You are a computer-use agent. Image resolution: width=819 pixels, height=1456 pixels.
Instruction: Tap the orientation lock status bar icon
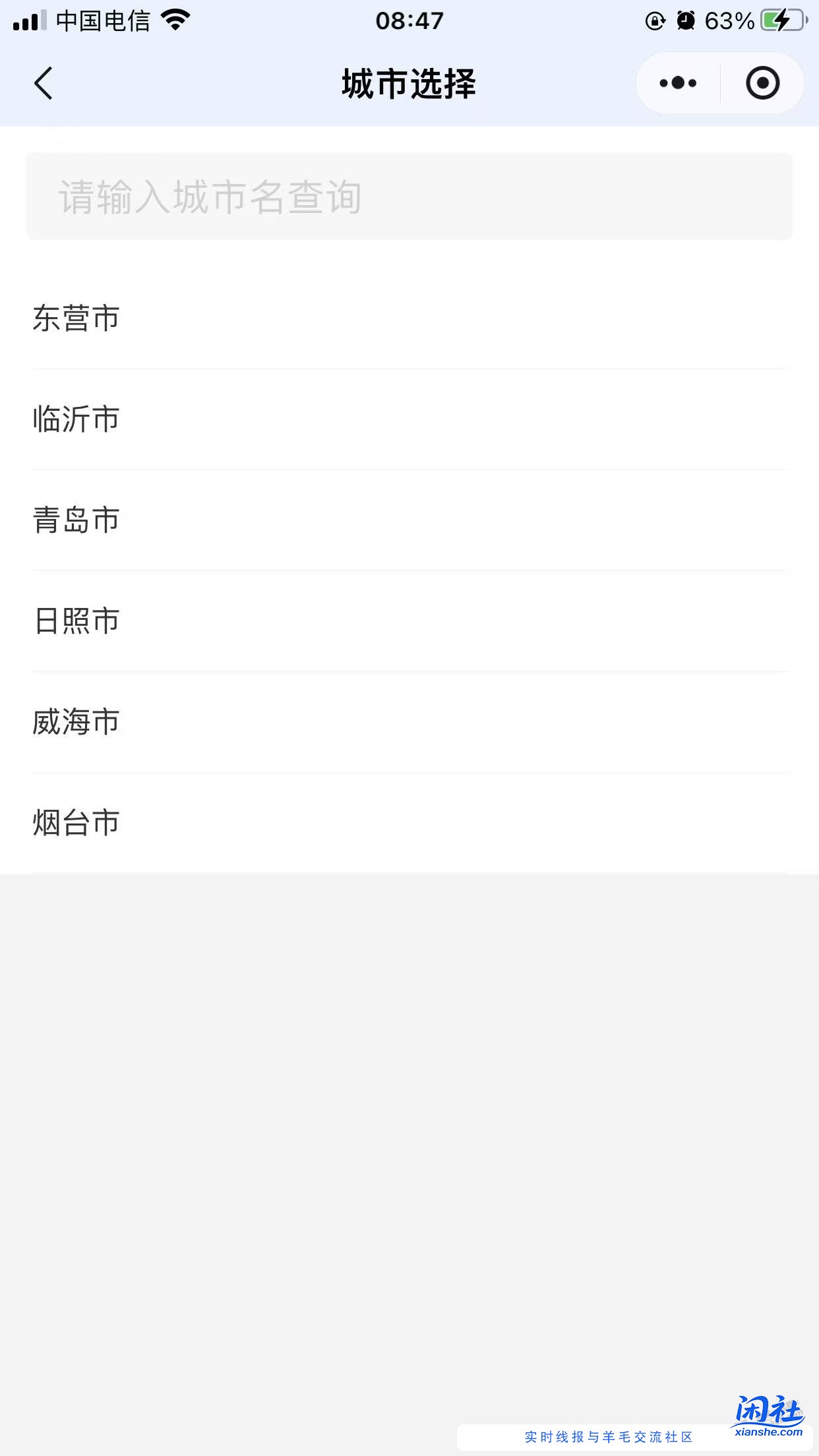[653, 20]
